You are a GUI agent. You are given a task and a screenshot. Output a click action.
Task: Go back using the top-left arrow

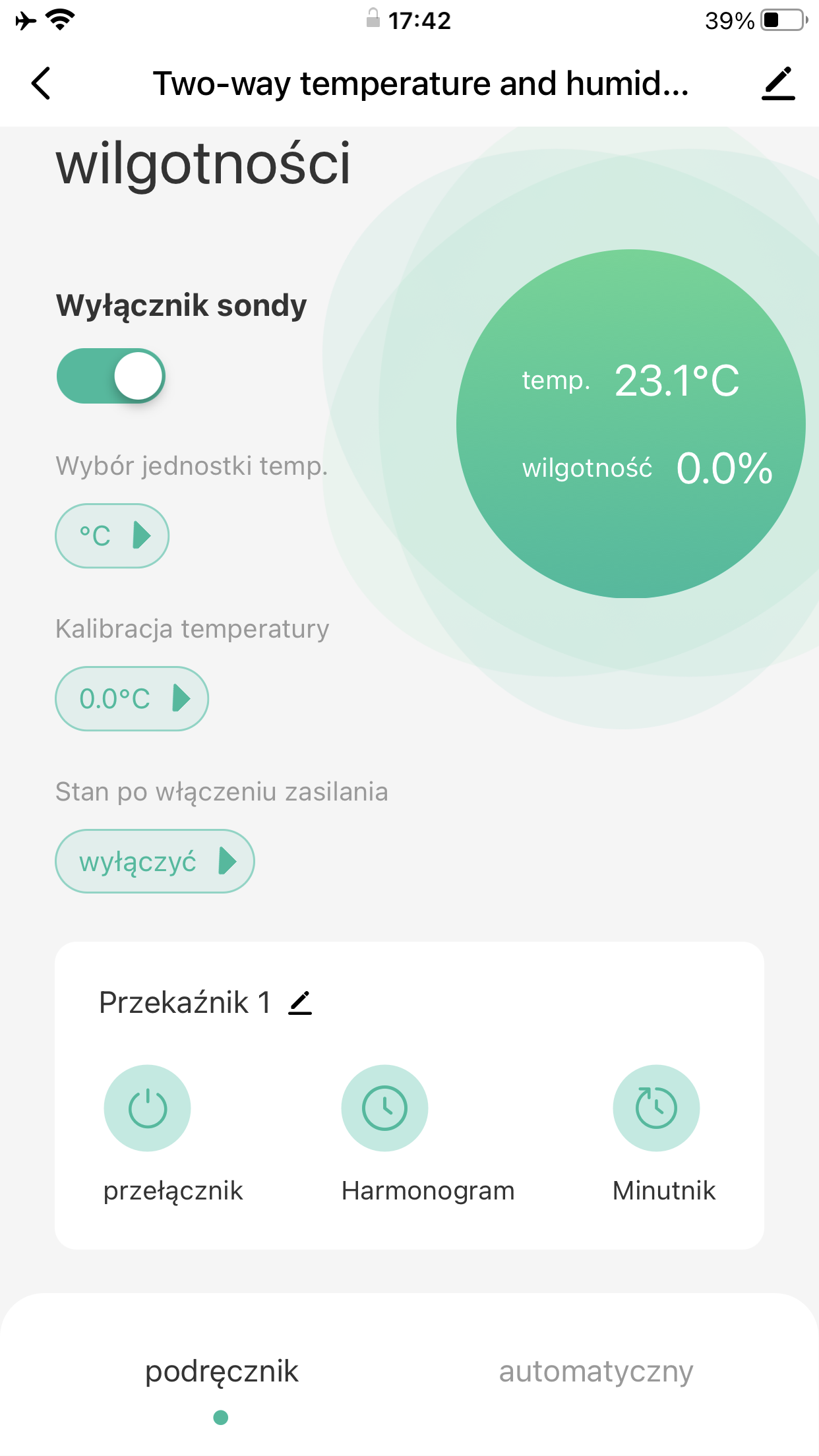click(41, 84)
